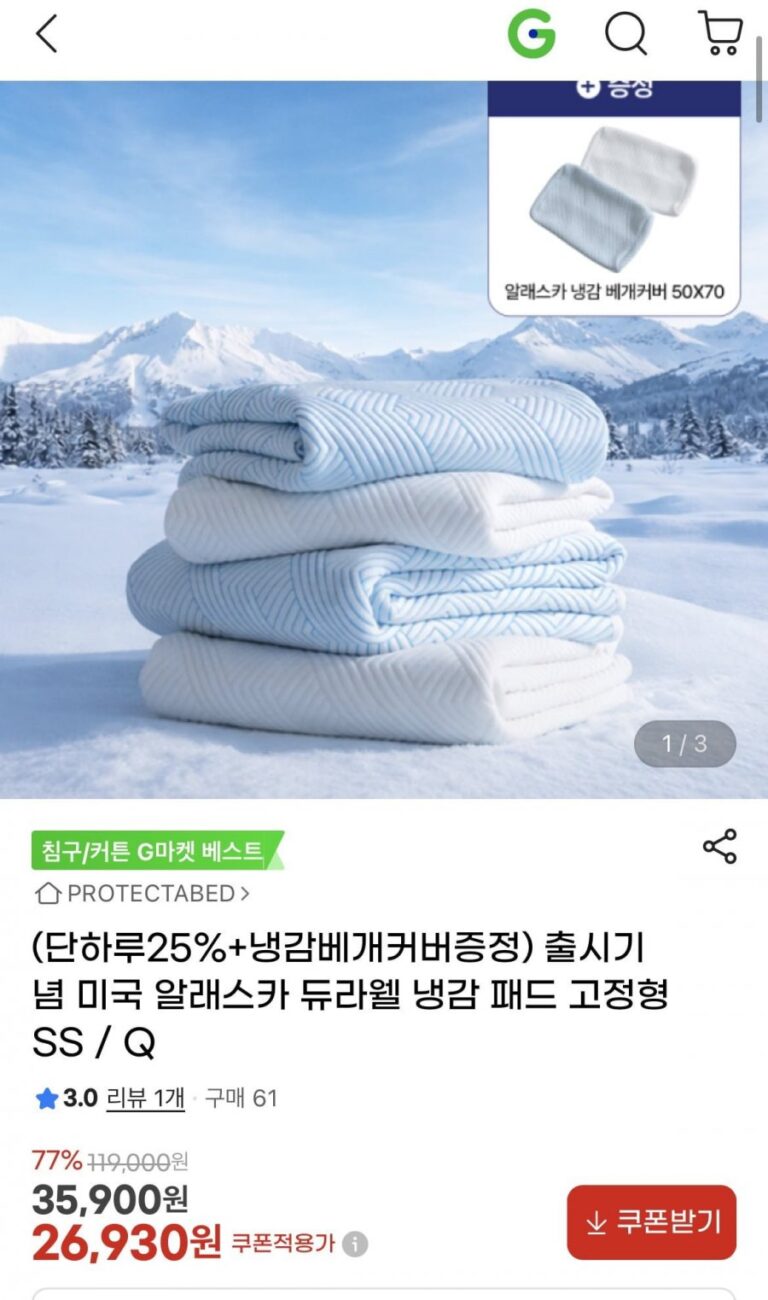
Task: Tap the 쿠폰받기 button
Action: coord(651,1222)
